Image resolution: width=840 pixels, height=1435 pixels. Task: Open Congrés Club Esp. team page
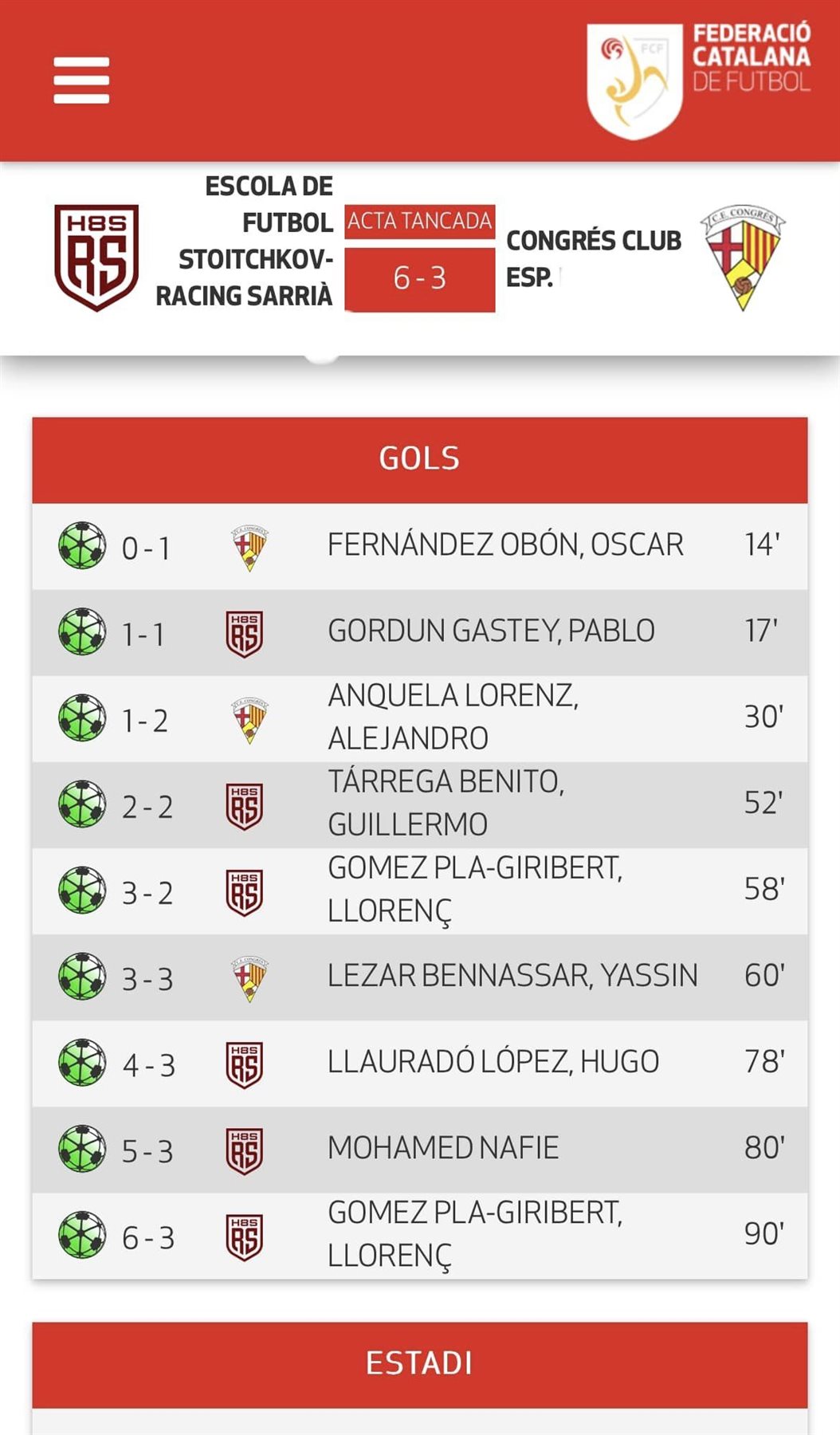coord(594,258)
